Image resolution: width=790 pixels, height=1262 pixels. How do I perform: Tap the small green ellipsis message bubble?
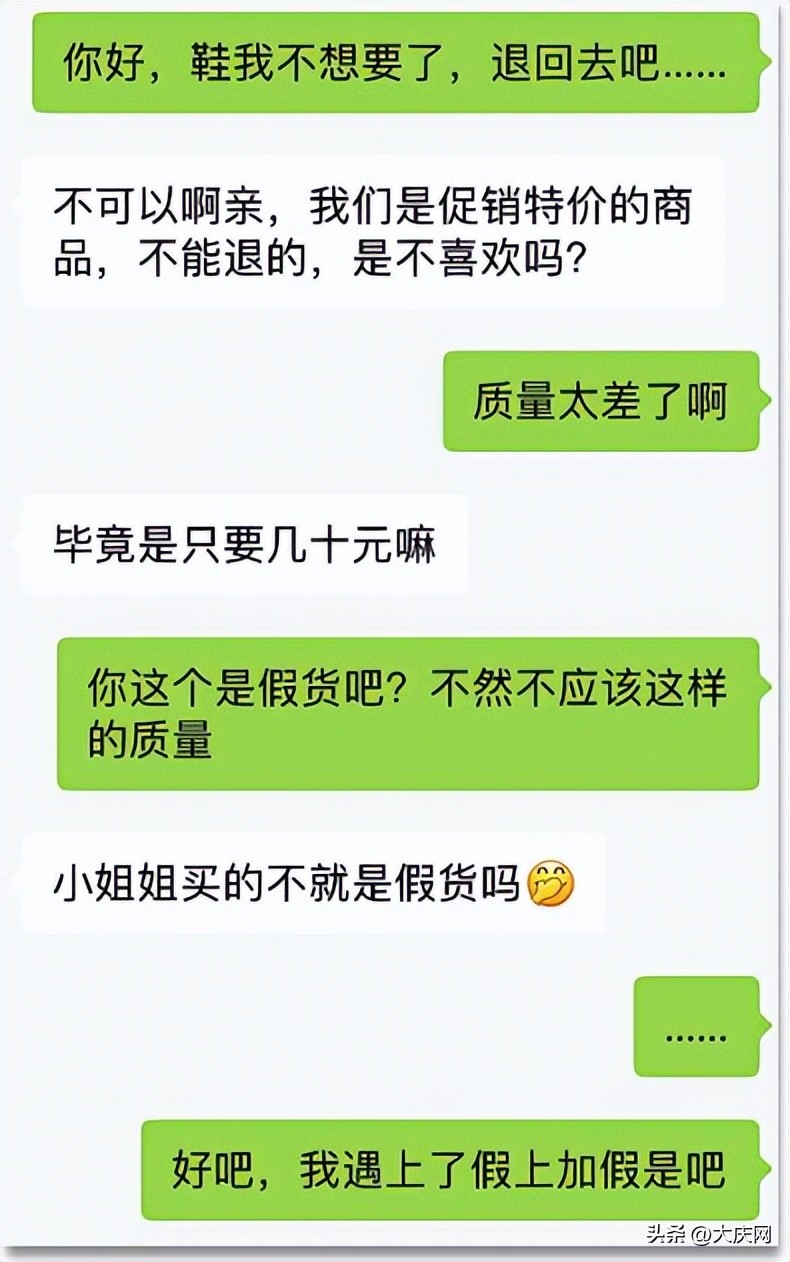pos(698,1027)
